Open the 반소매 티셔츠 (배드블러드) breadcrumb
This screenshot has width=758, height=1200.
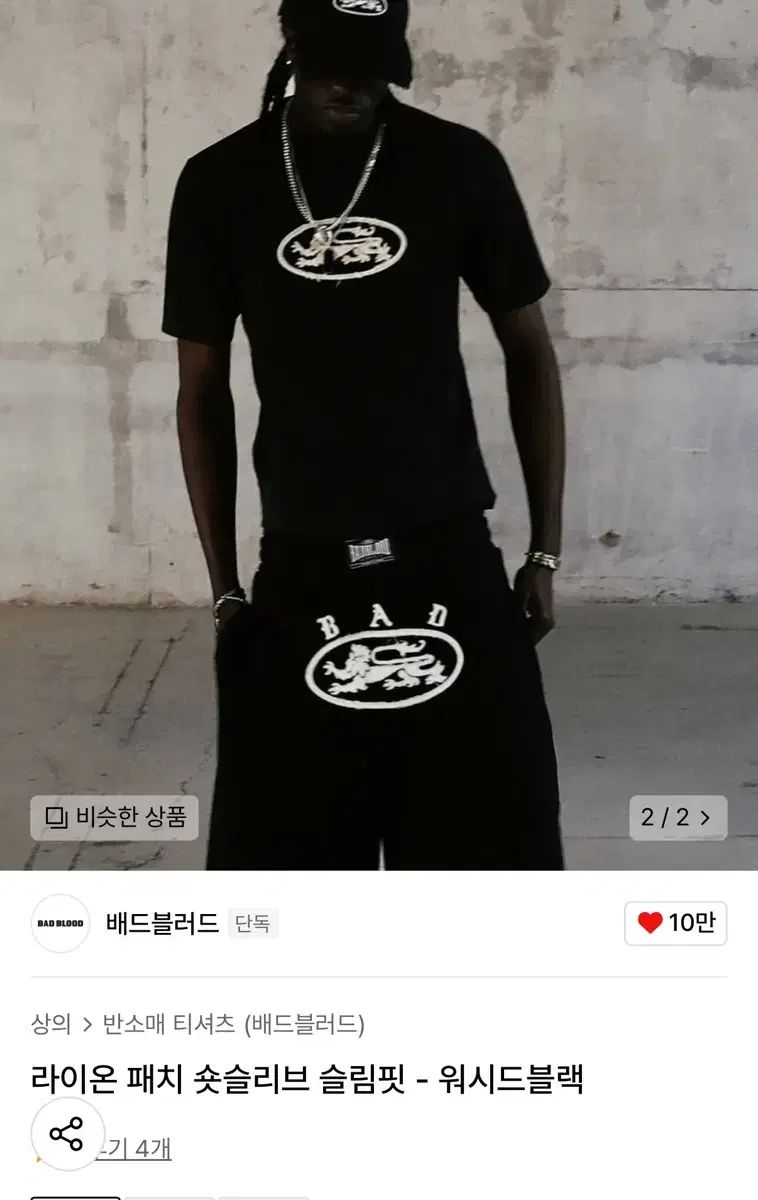coord(235,1024)
